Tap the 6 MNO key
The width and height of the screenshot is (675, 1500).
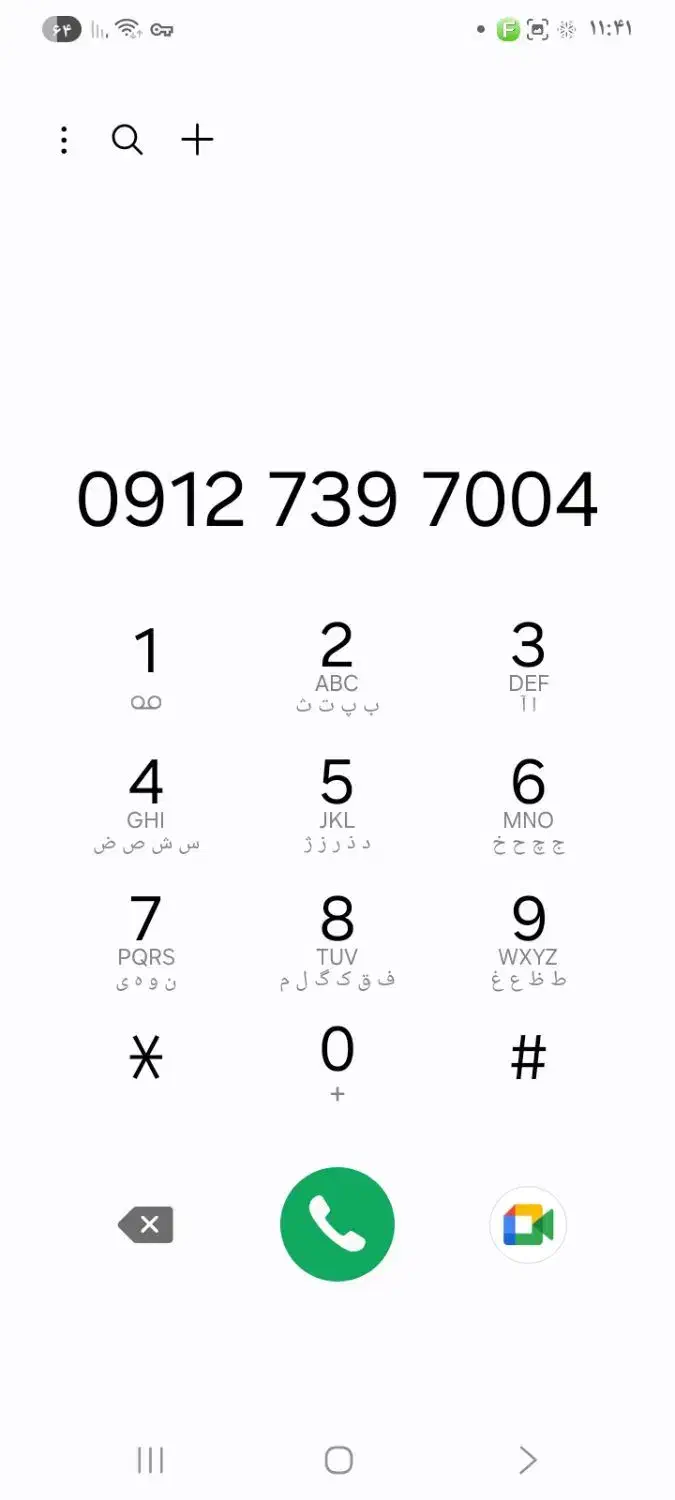[x=528, y=802]
